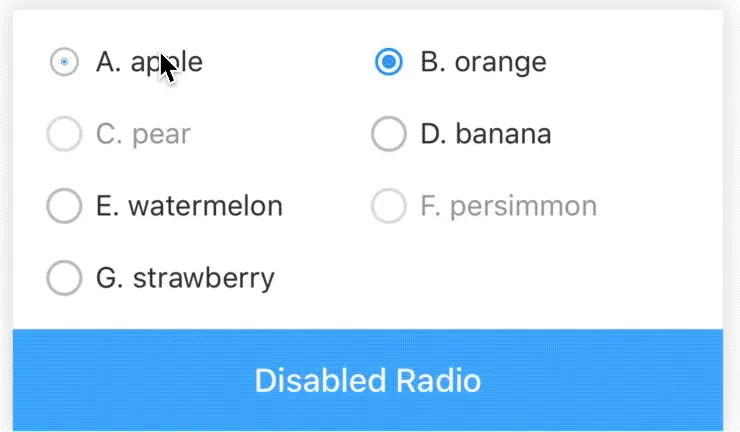740x432 pixels.
Task: Choose the B. orange radio option
Action: tap(388, 63)
